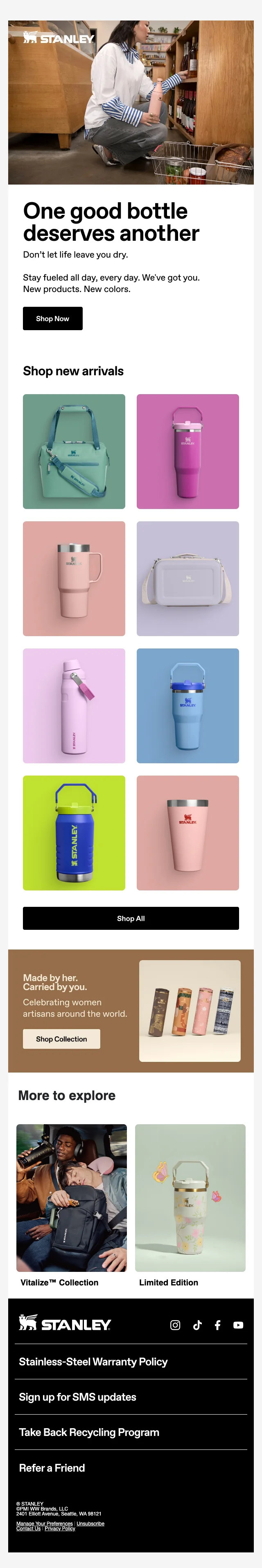Visit Stanley's Facebook page
The image size is (262, 1568).
coord(217,1325)
